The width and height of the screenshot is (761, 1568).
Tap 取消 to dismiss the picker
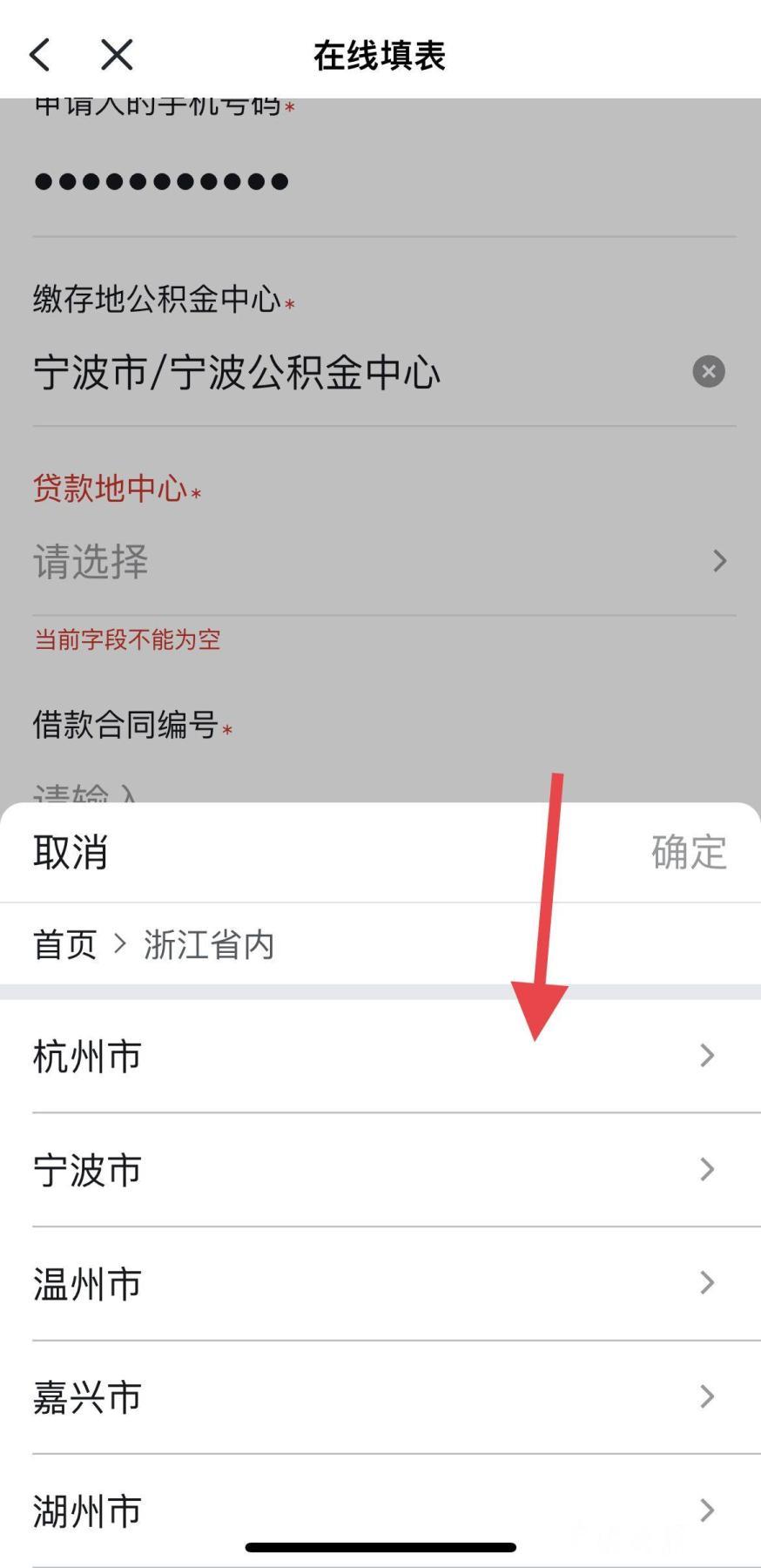tap(71, 852)
